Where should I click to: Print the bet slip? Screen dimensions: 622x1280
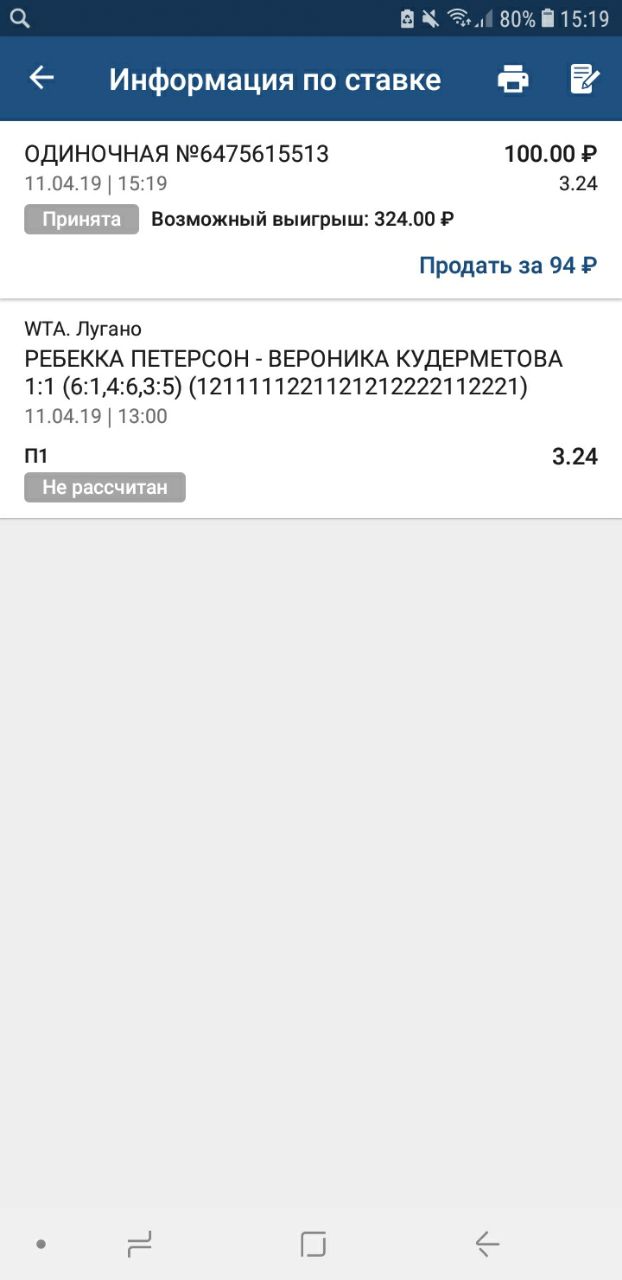[x=513, y=78]
